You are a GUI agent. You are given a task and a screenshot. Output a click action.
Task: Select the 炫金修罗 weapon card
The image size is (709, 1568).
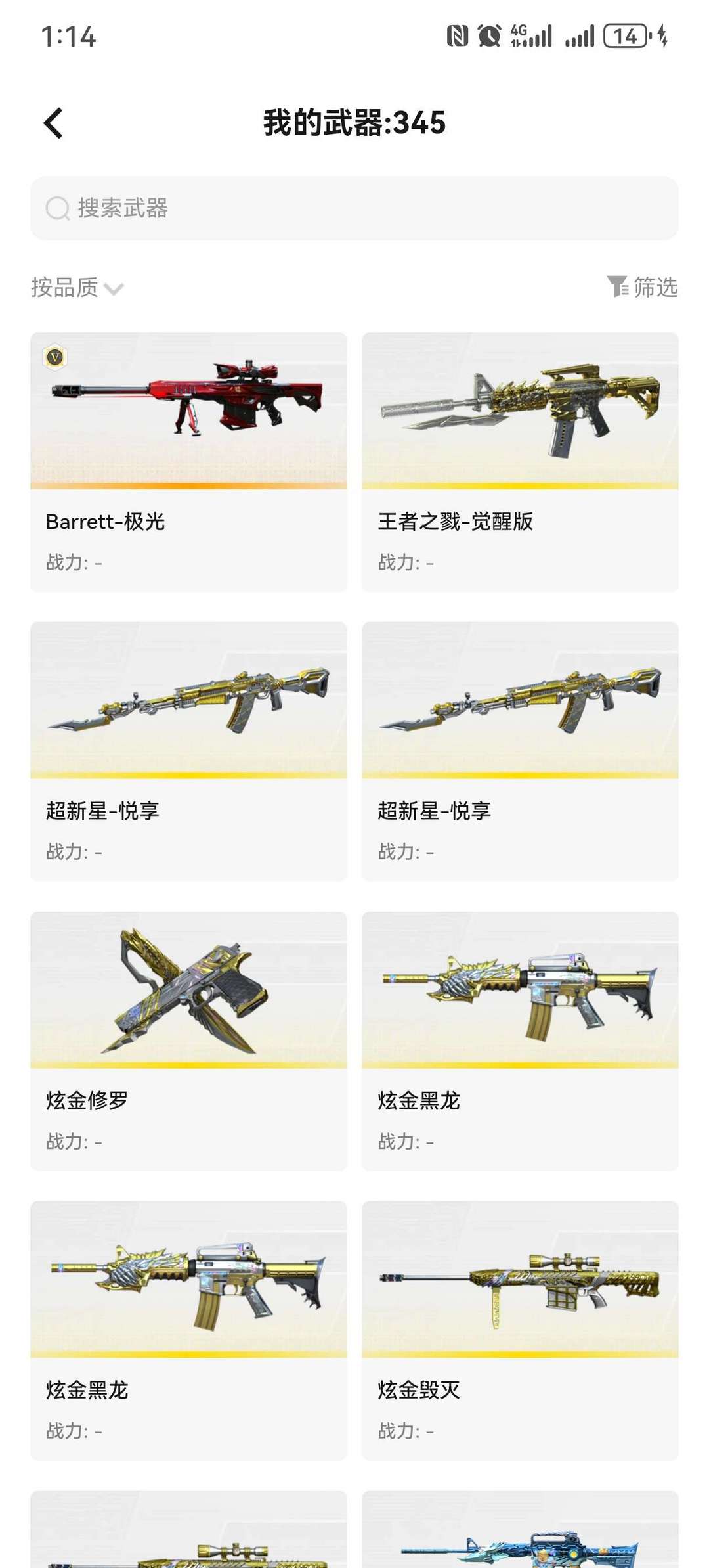(188, 1041)
